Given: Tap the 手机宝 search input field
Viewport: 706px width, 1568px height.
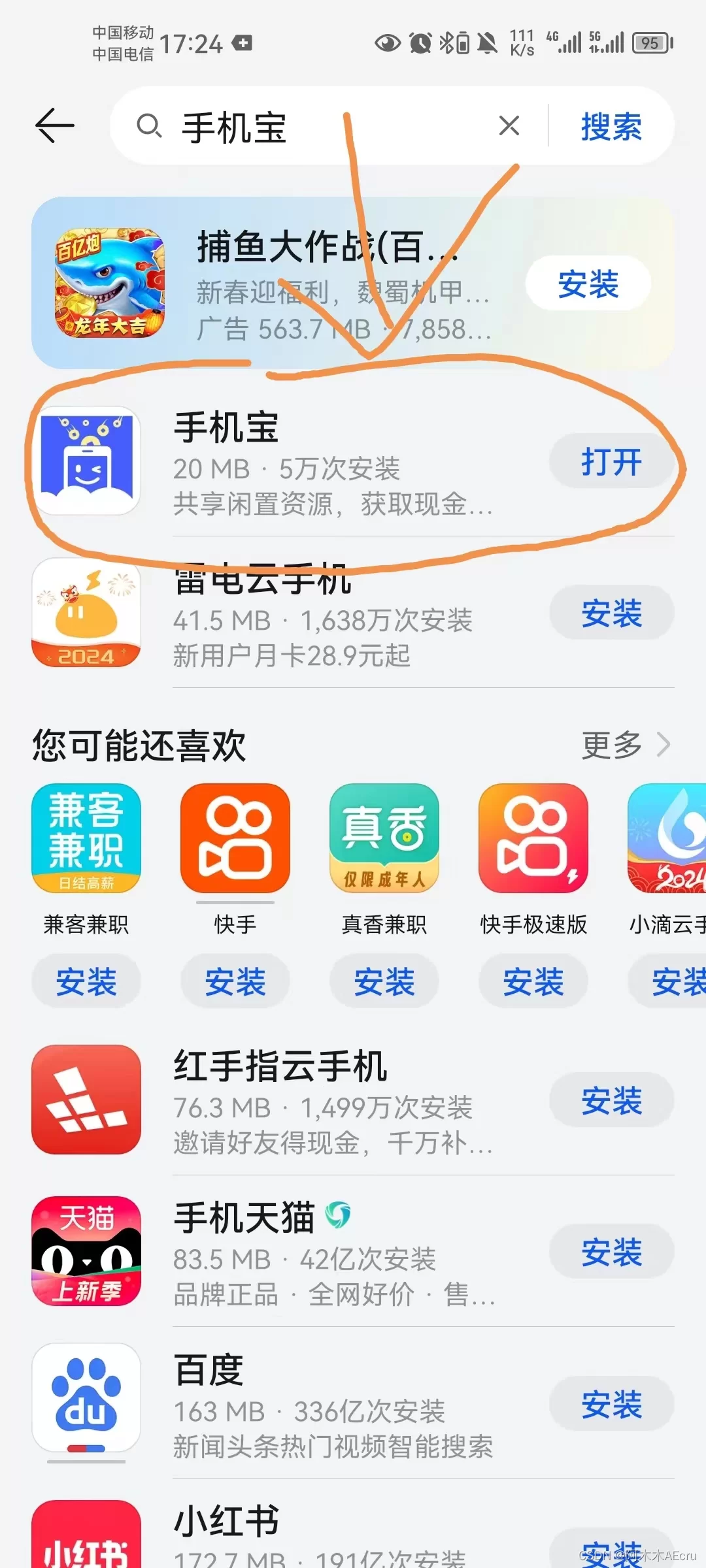Looking at the screenshot, I should click(314, 126).
